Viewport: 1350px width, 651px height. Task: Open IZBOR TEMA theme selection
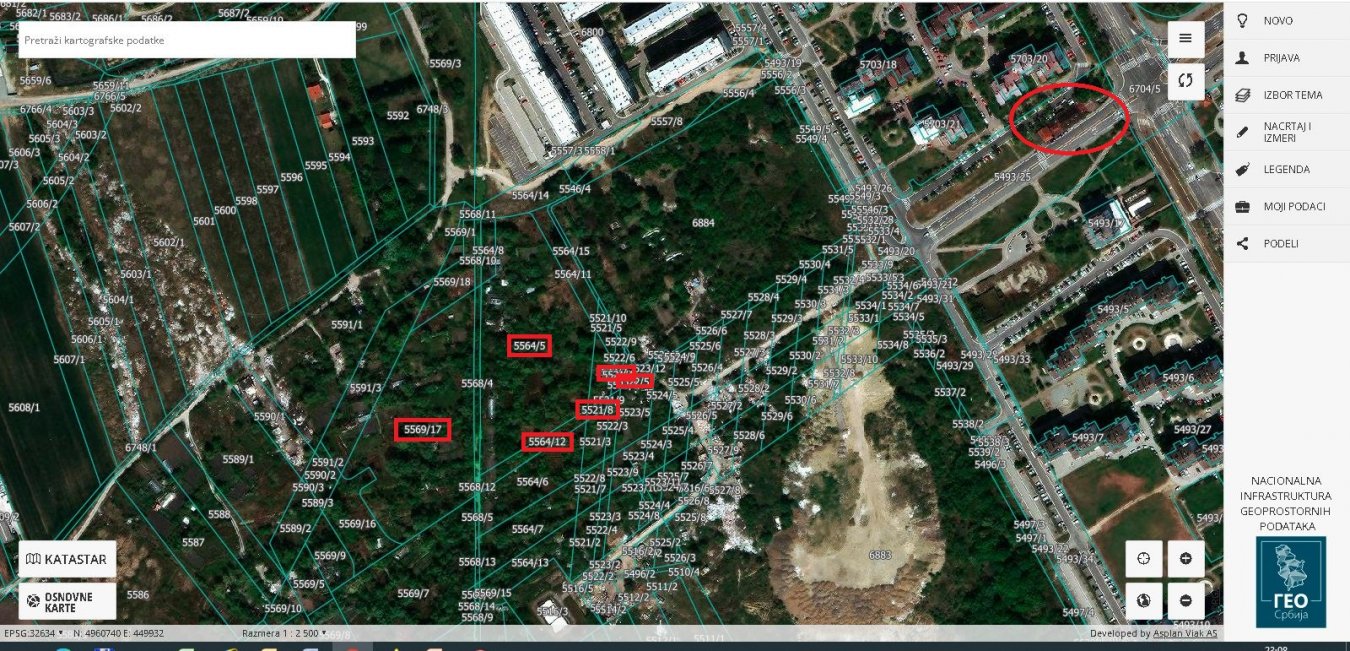[x=1292, y=95]
